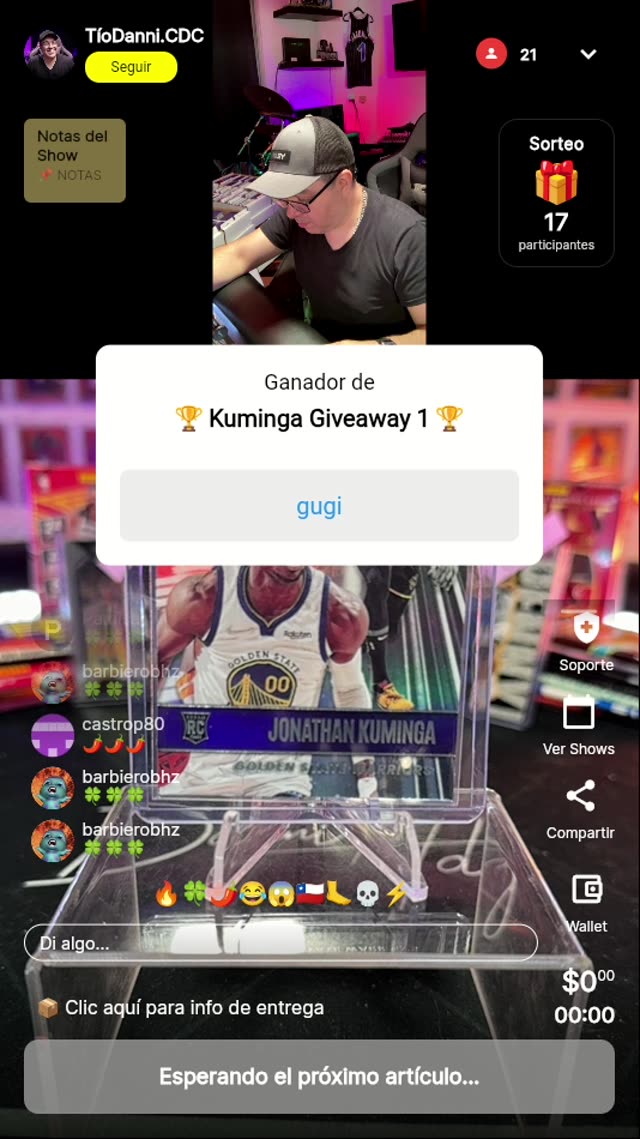Image resolution: width=640 pixels, height=1139 pixels.
Task: Open TíoDanni.CDC profile avatar
Action: [50, 54]
